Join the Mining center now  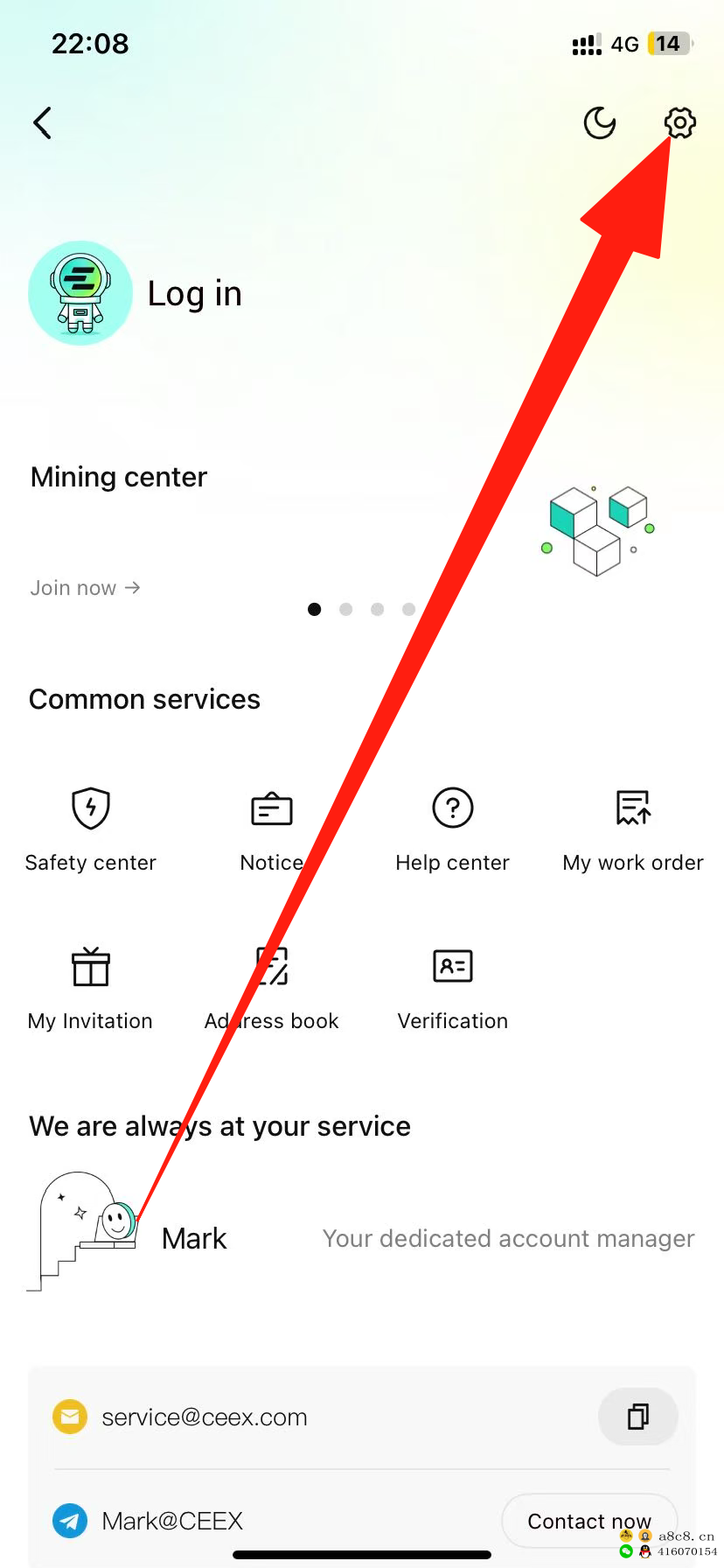click(x=85, y=588)
